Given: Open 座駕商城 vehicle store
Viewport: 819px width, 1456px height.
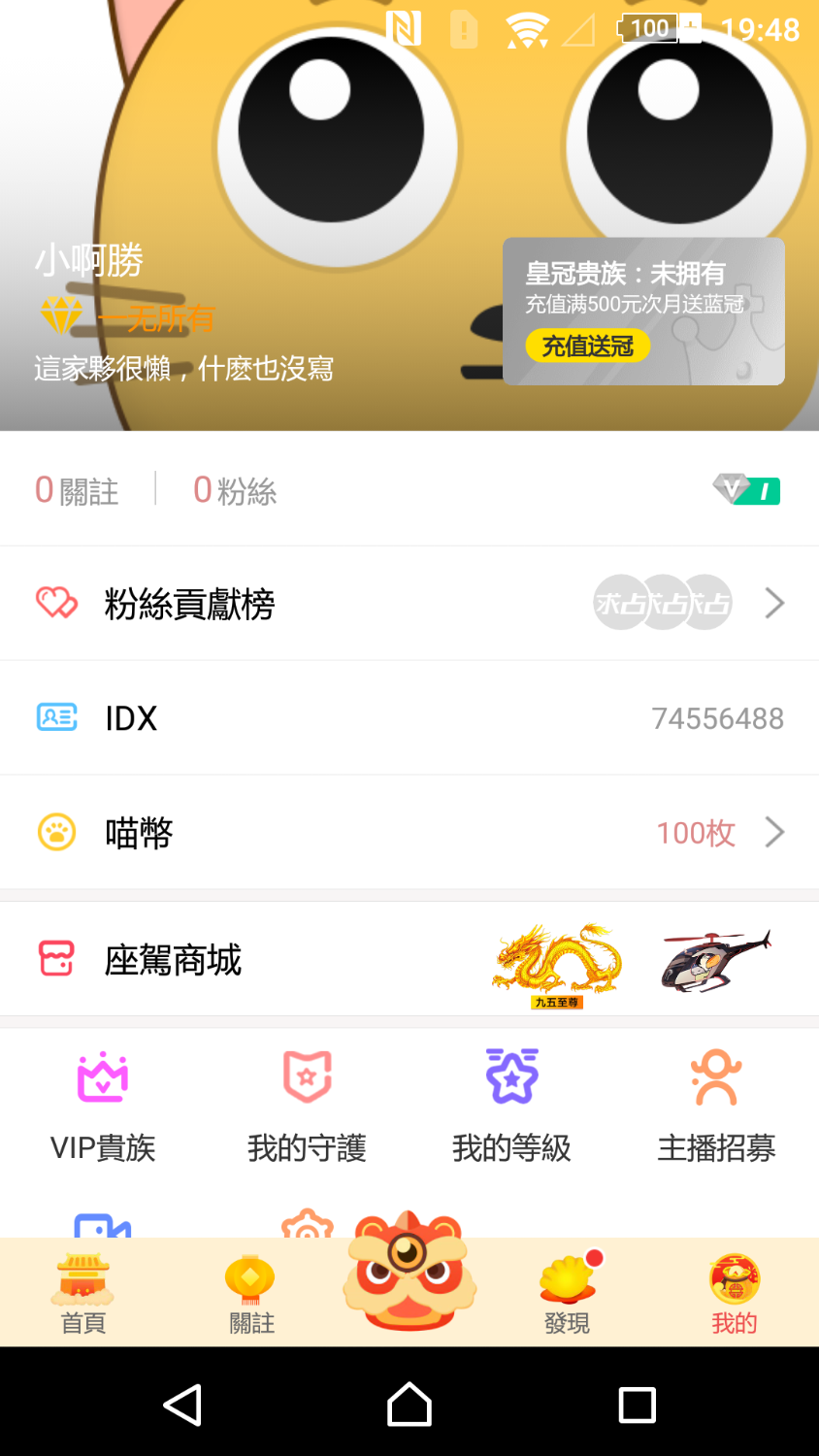Looking at the screenshot, I should [409, 960].
